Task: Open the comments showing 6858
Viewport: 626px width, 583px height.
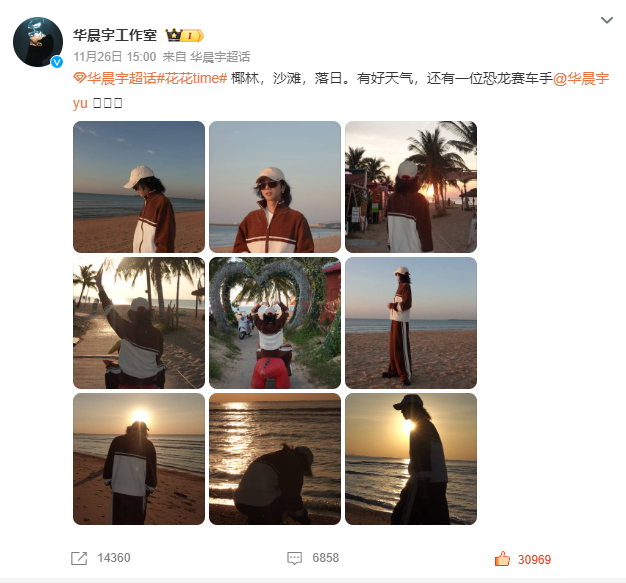Action: [315, 558]
